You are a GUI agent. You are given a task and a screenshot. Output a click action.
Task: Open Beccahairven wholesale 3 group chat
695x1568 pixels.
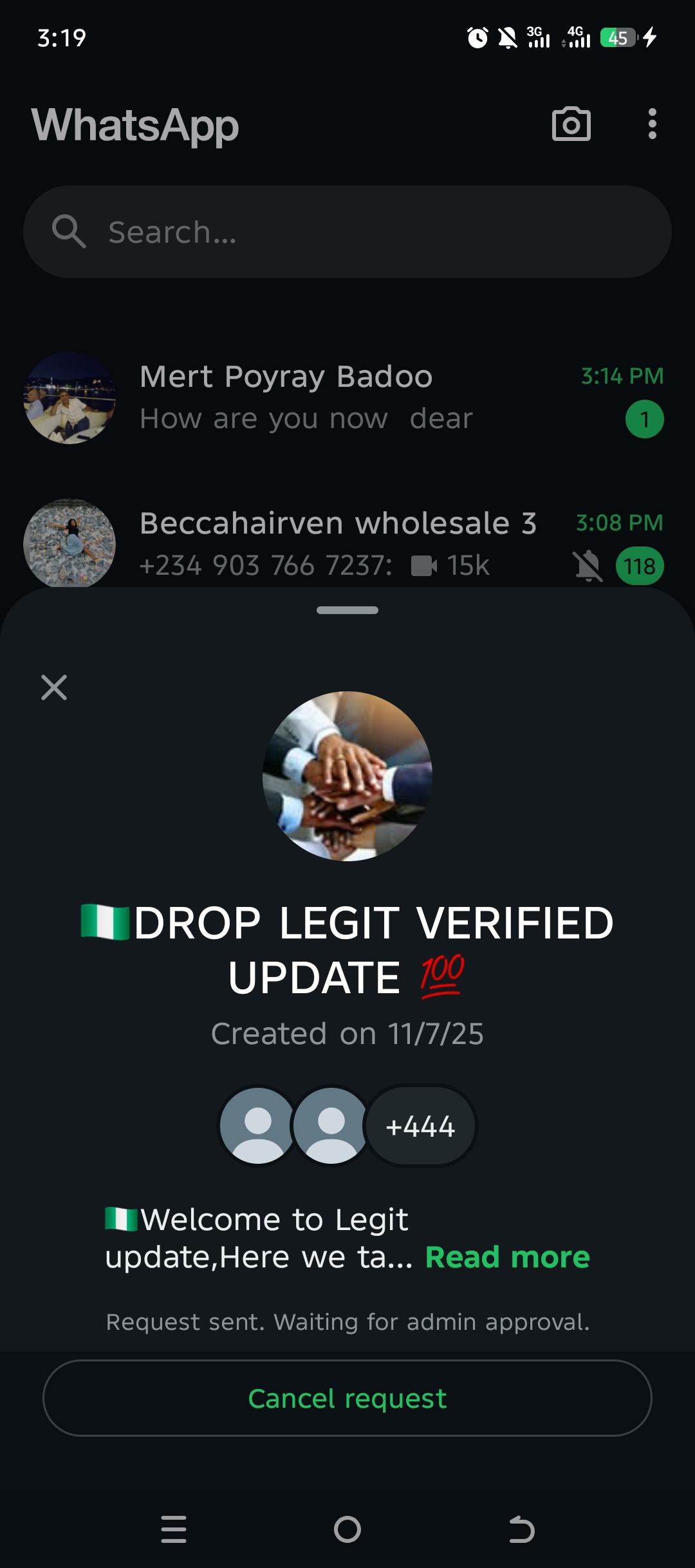347,544
